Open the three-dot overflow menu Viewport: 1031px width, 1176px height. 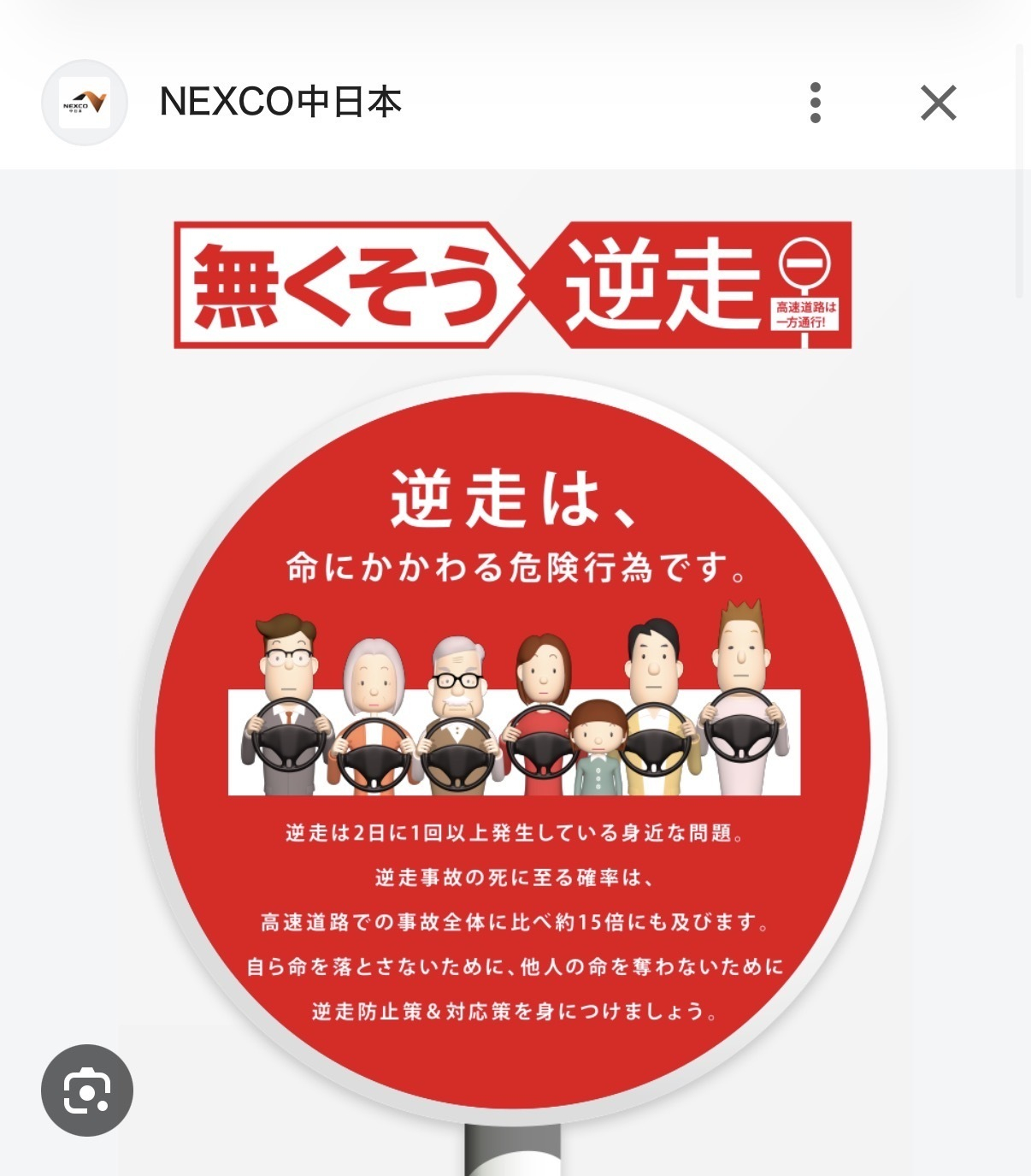[815, 103]
